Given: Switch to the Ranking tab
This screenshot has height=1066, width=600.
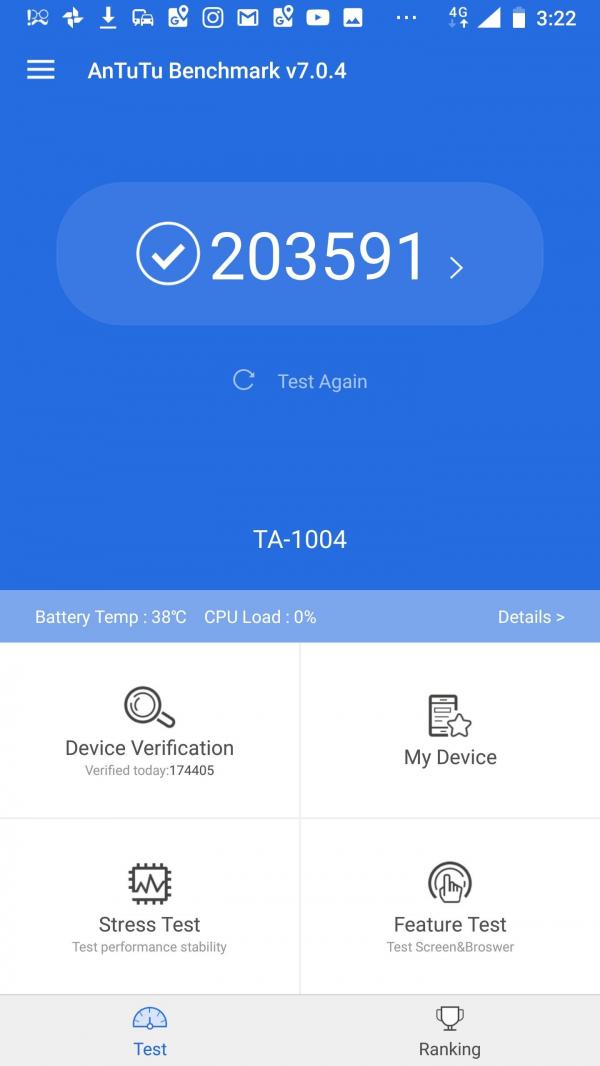Looking at the screenshot, I should pyautogui.click(x=450, y=1031).
